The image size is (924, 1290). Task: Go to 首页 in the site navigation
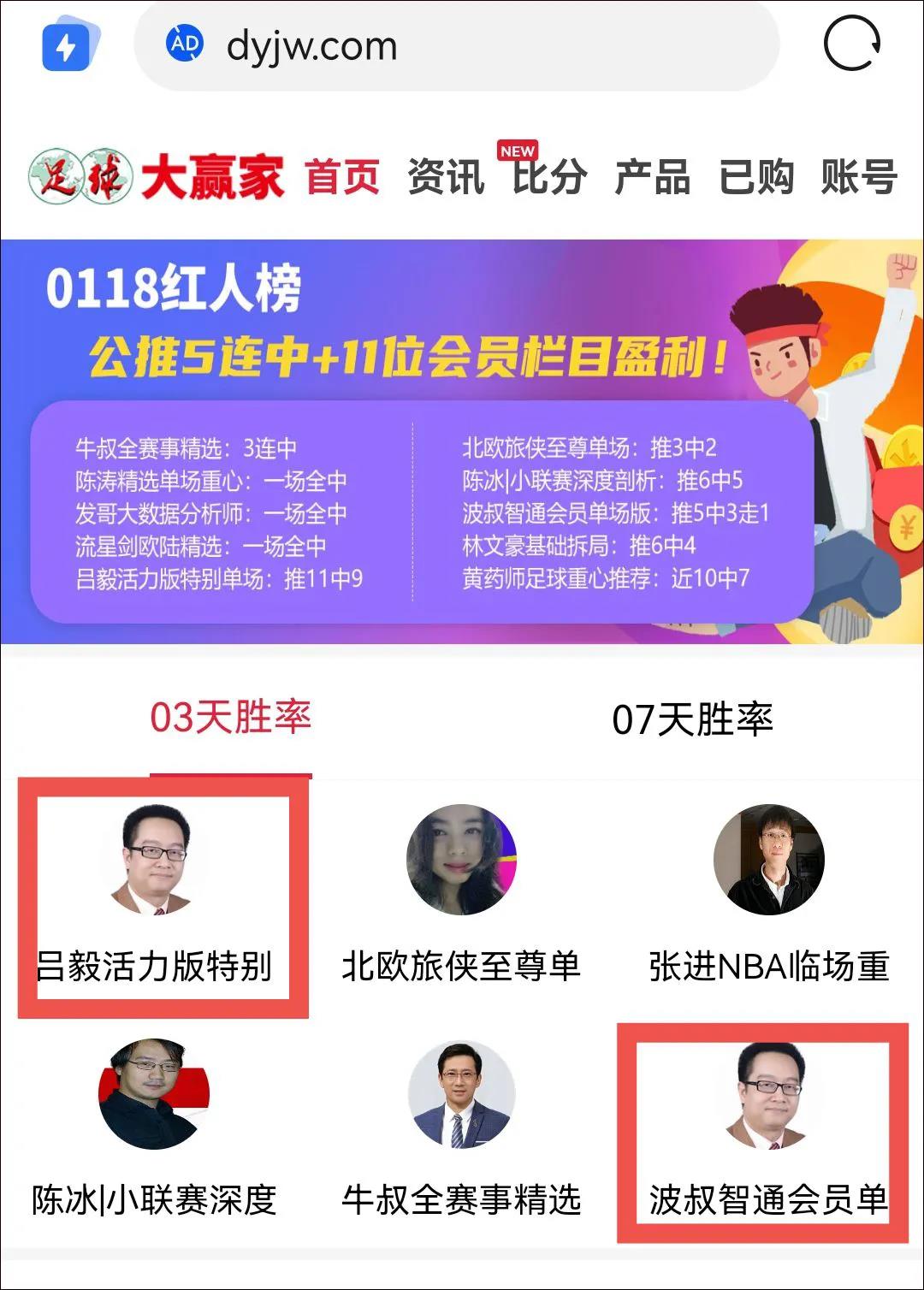pos(342,177)
